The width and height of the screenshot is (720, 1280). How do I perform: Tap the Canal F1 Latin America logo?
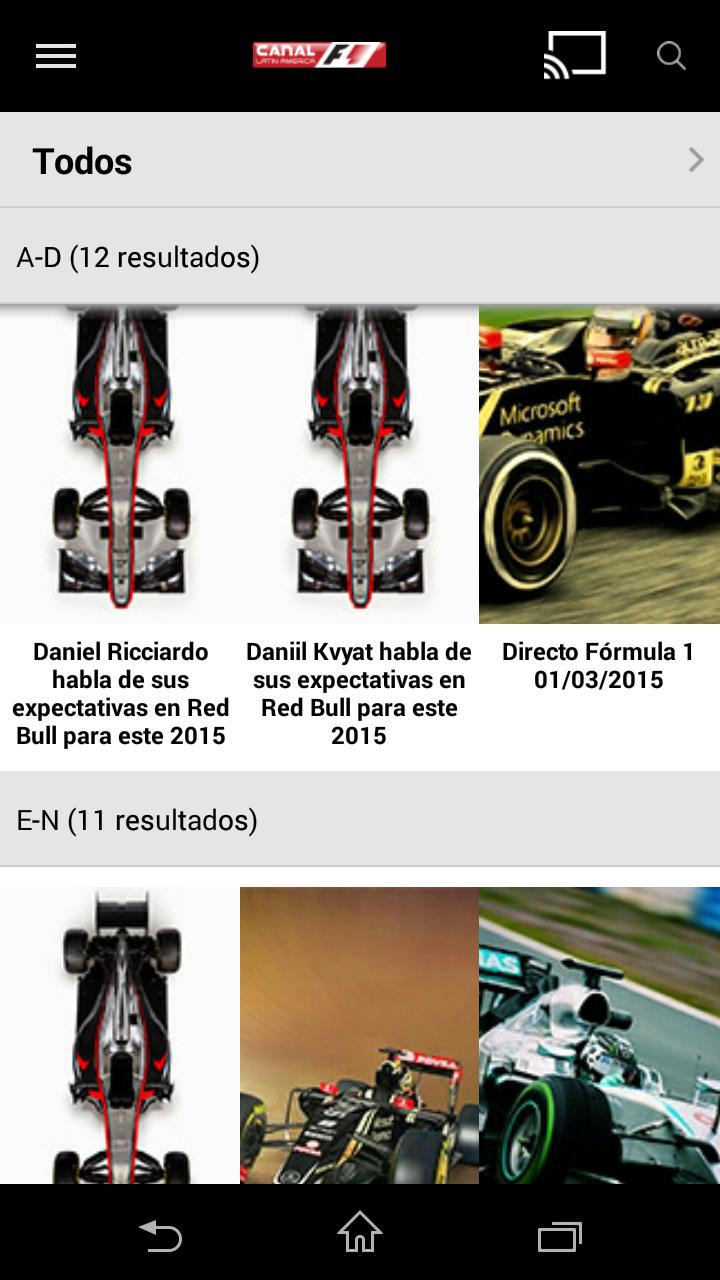[x=319, y=55]
